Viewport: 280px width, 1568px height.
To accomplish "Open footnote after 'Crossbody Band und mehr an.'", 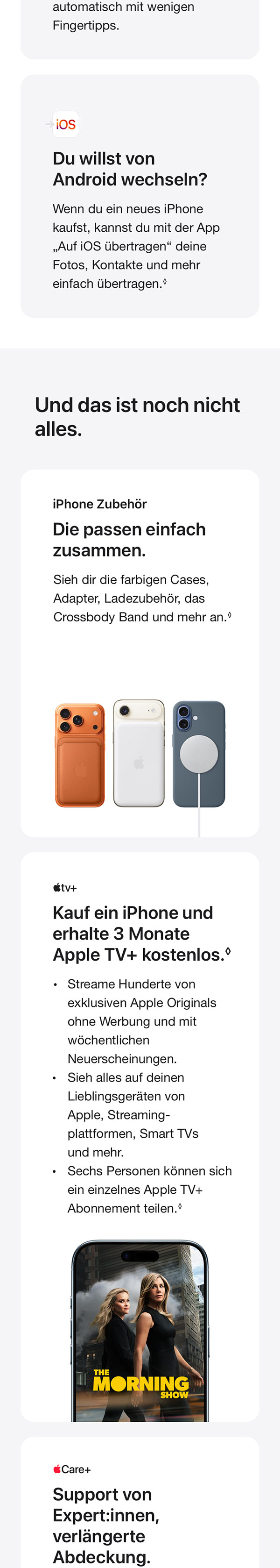I will (229, 615).
